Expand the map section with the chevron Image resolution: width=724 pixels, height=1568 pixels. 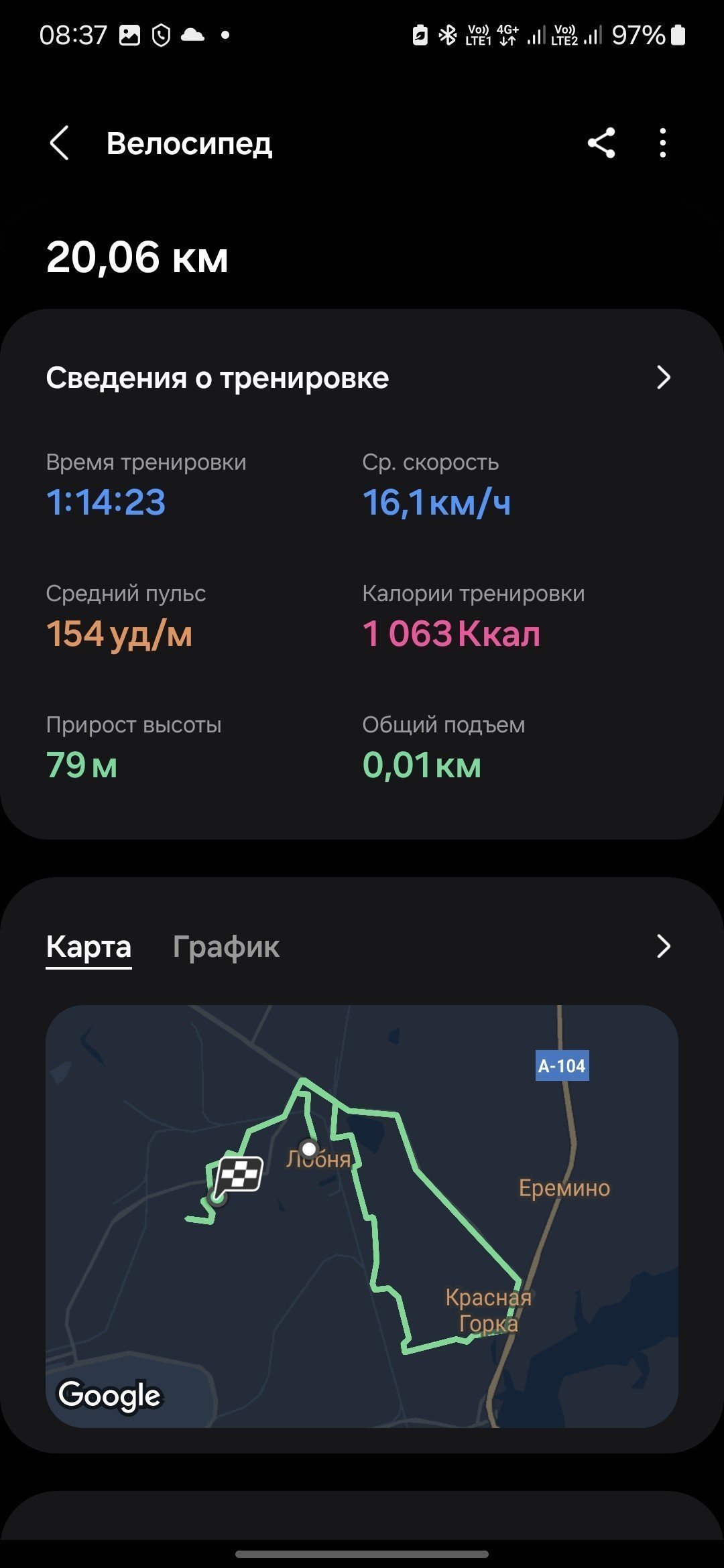click(663, 946)
